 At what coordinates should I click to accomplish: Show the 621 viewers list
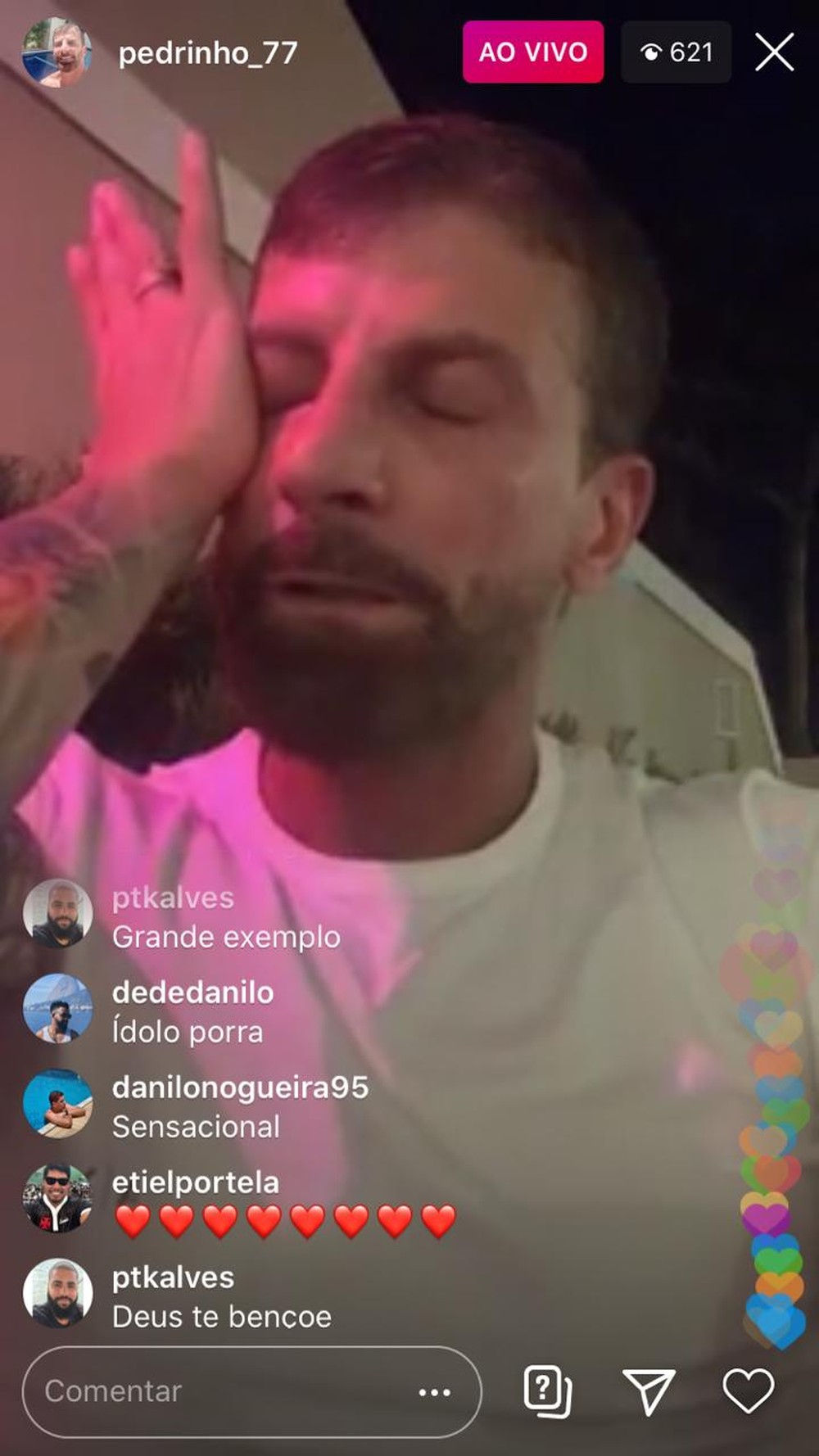676,52
